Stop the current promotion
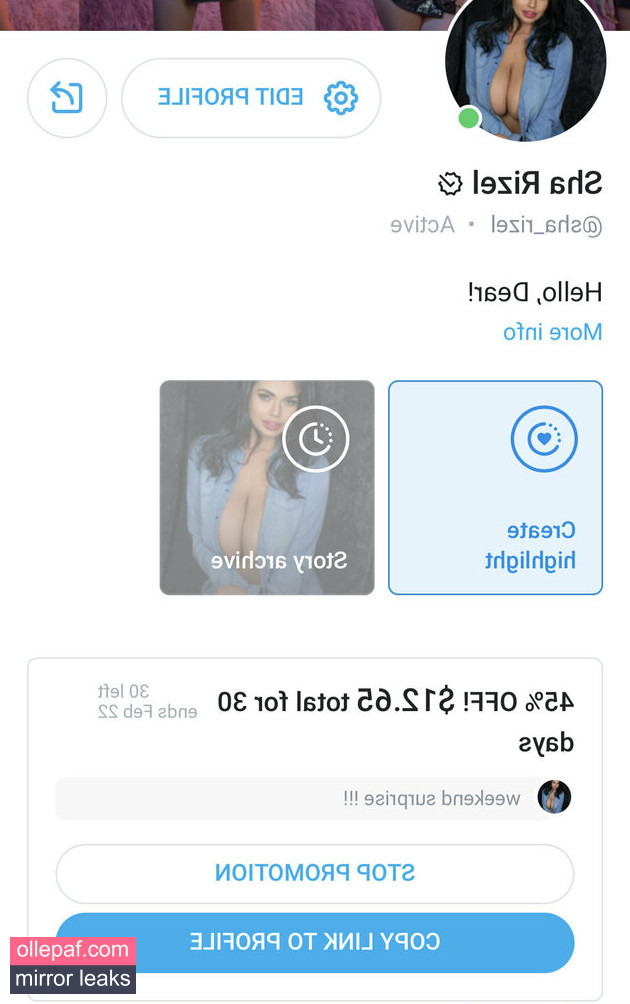The height and width of the screenshot is (1004, 630). coord(315,873)
